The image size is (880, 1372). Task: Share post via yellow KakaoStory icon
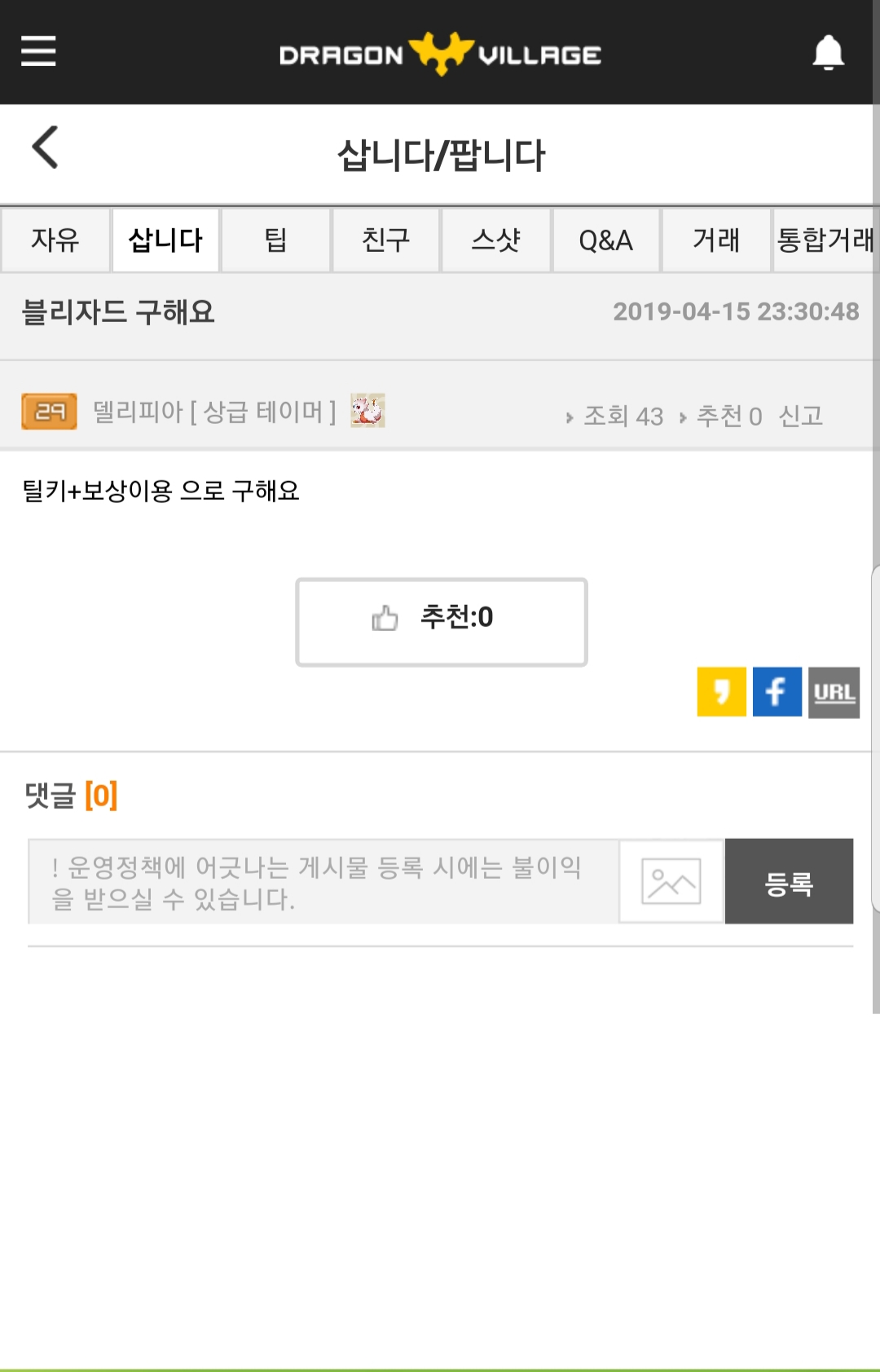click(721, 692)
